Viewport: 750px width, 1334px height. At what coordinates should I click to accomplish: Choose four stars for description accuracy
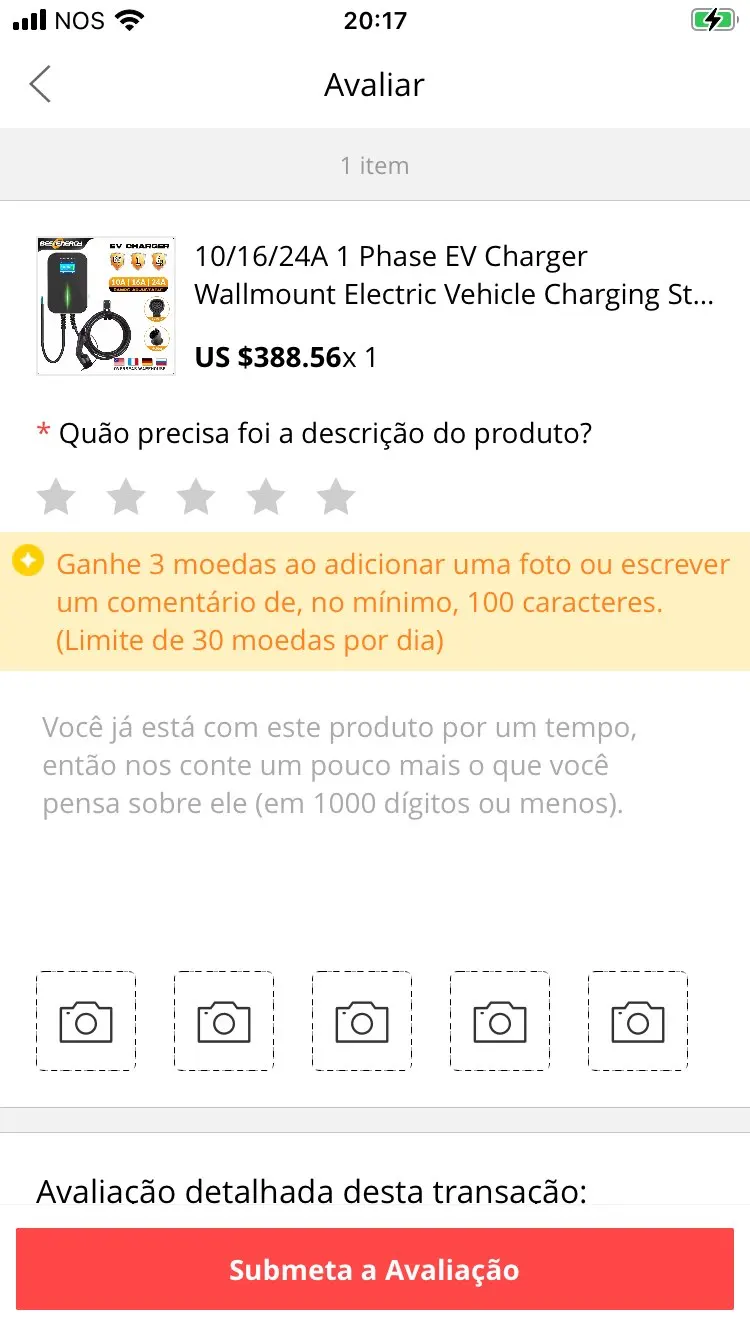[266, 496]
